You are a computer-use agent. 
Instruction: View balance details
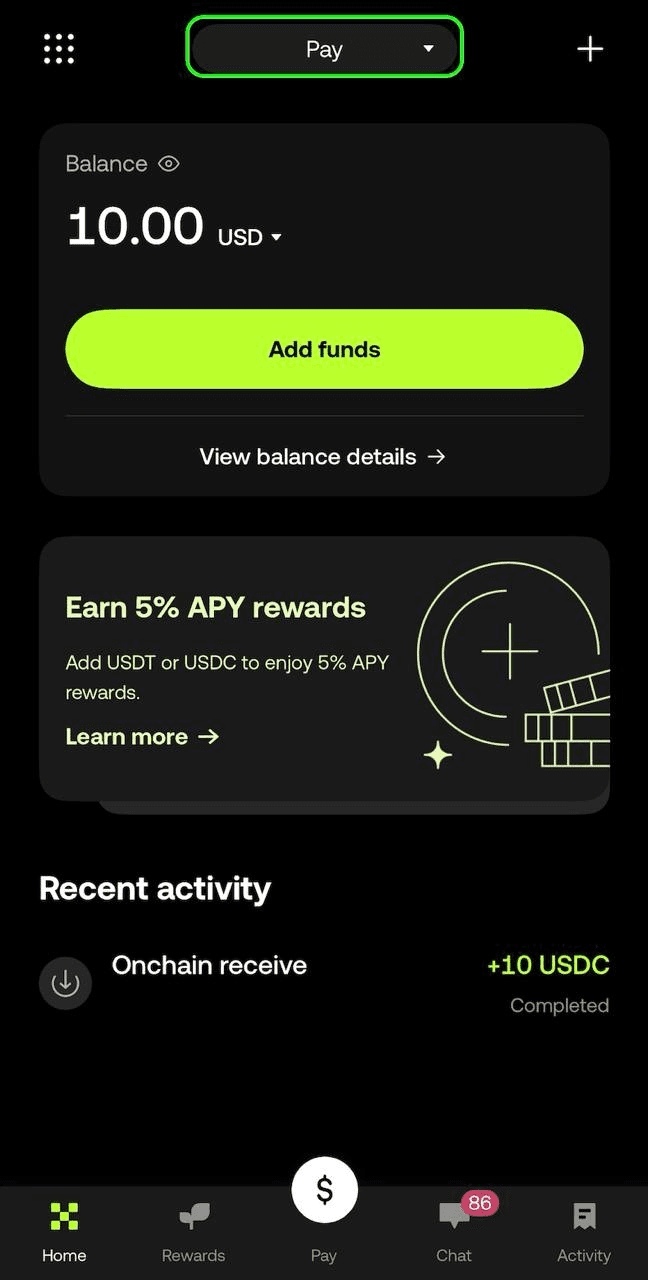tap(323, 457)
